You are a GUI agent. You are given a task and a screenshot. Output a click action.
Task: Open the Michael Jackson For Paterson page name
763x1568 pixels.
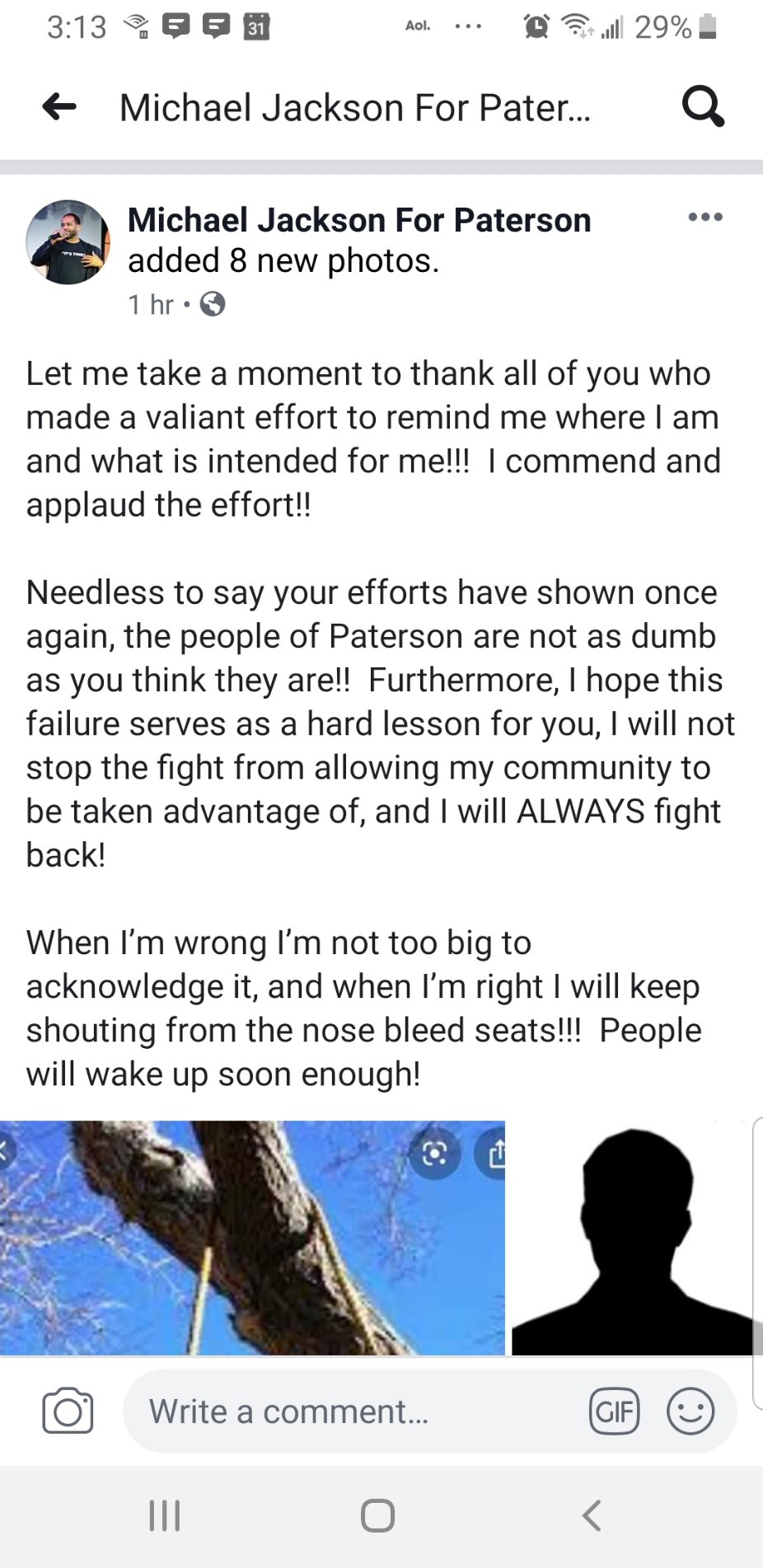pos(359,220)
